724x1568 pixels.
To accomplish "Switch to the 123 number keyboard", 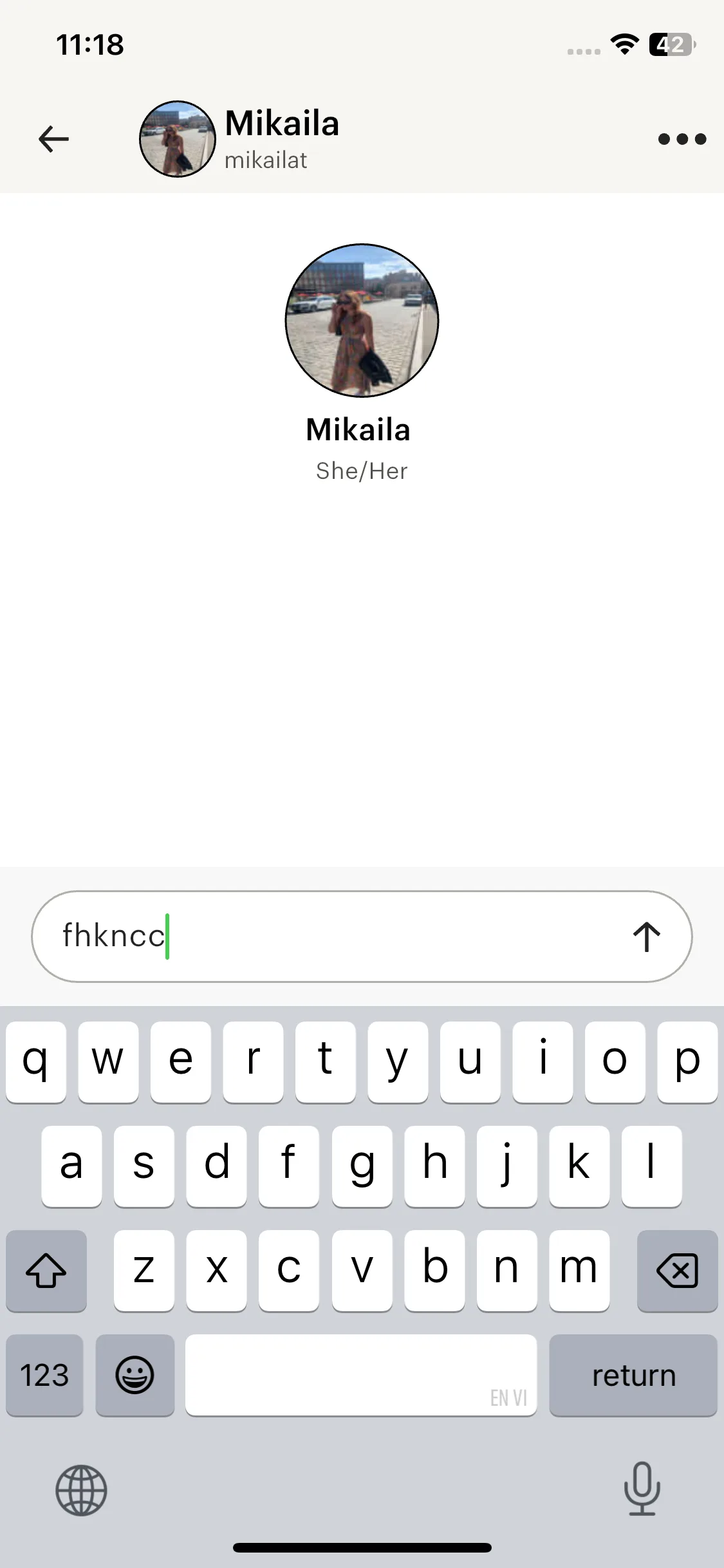I will click(44, 1375).
